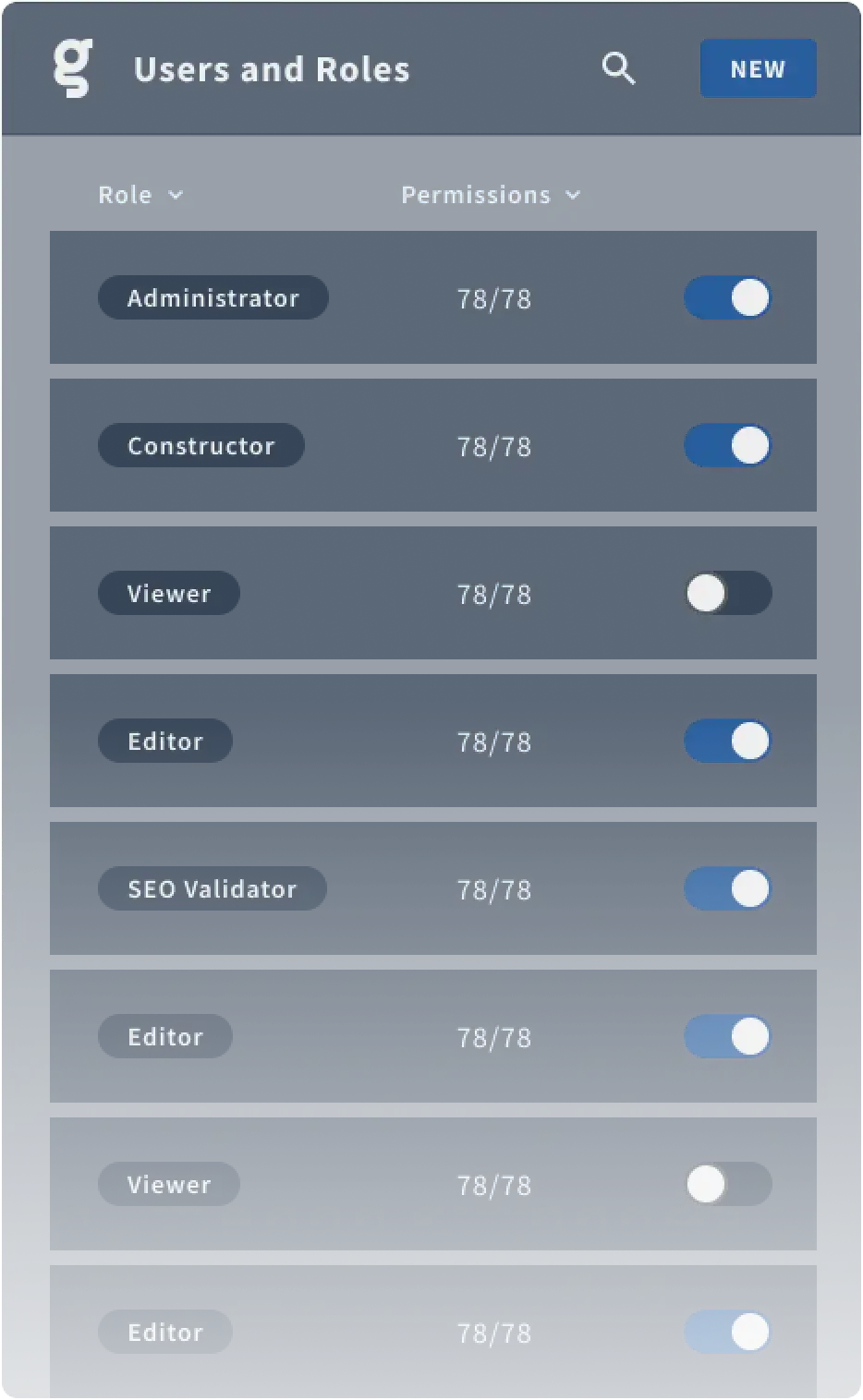Toggle off the SEO Validator role
The width and height of the screenshot is (863, 1400).
(727, 889)
